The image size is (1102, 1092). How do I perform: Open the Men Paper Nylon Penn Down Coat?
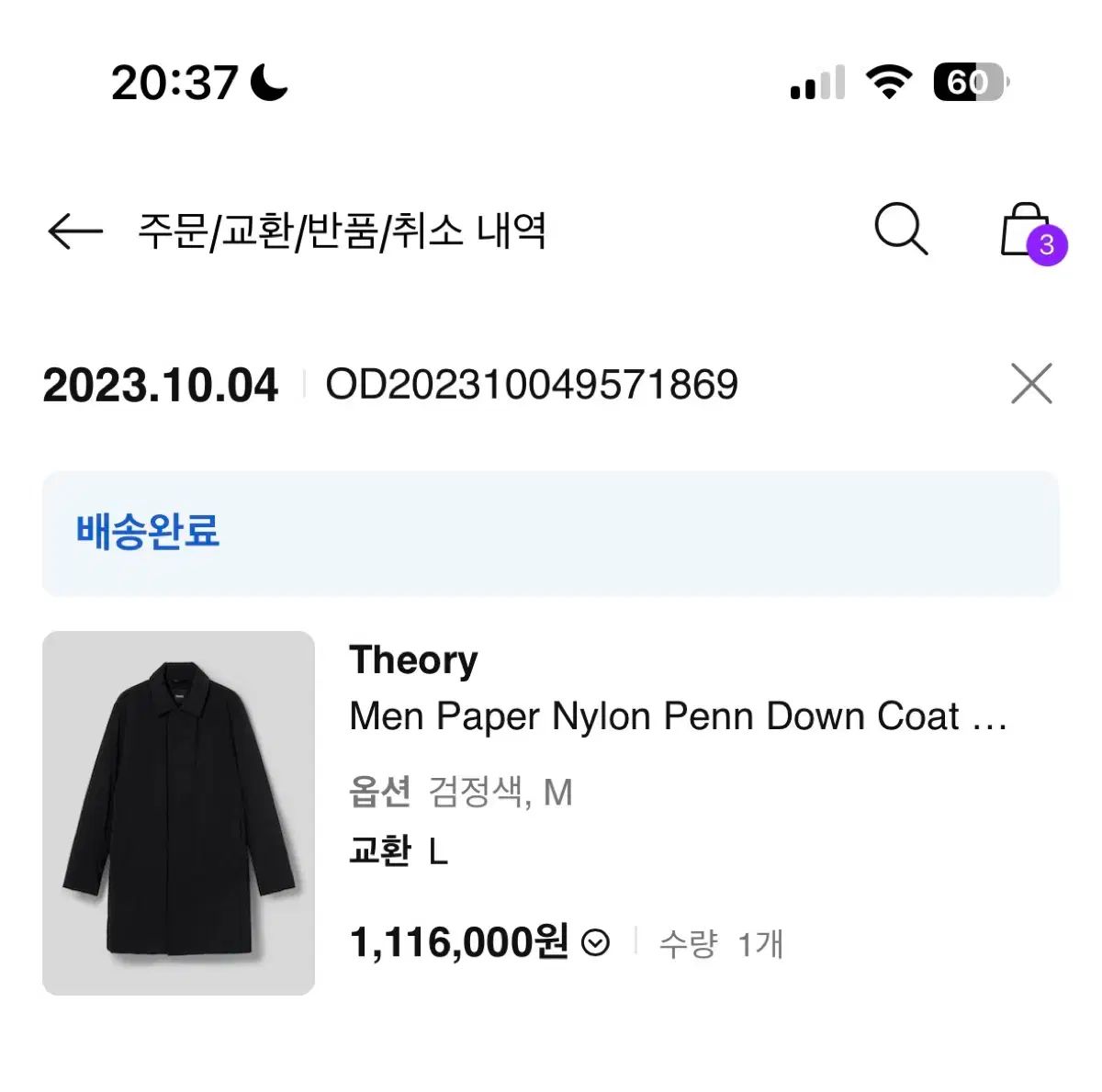coord(678,716)
